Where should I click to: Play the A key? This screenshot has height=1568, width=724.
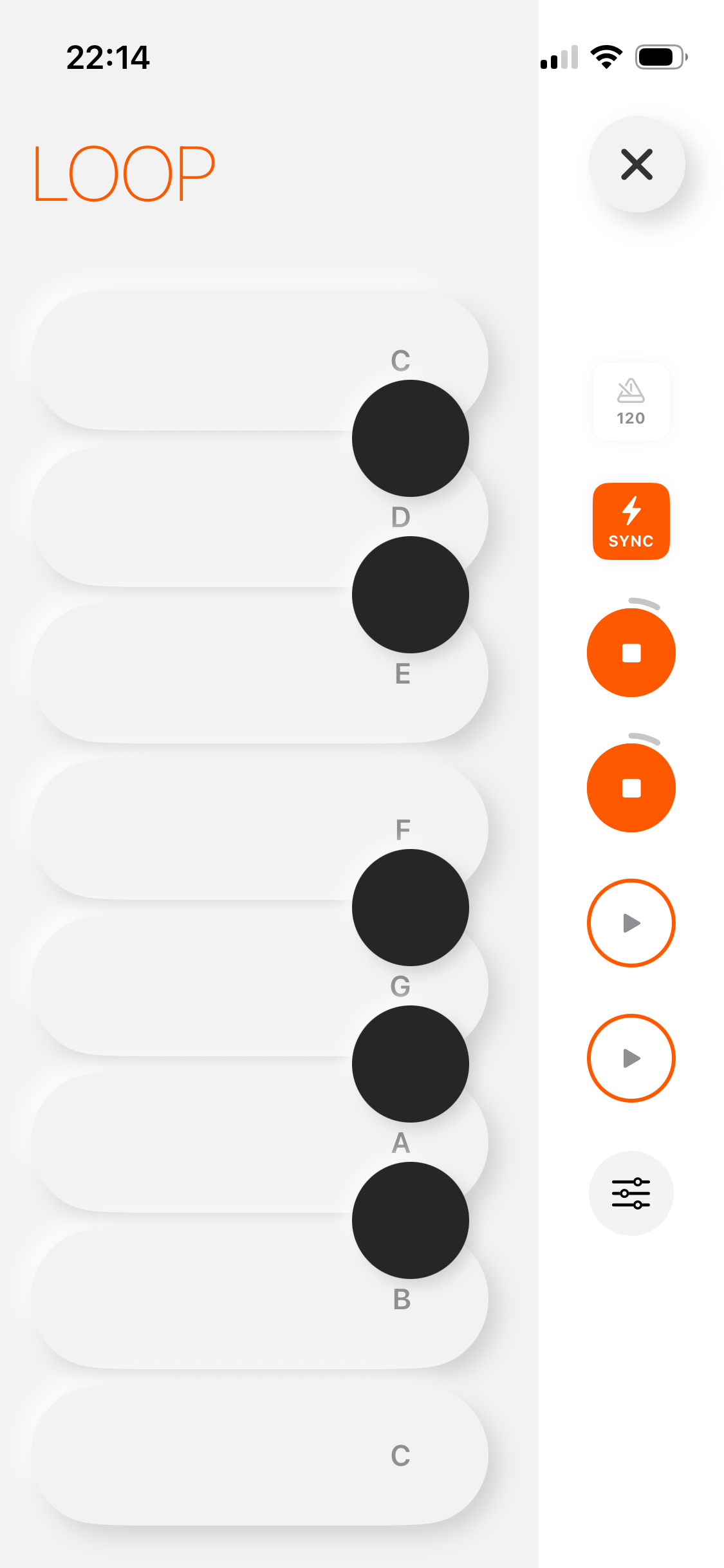193,1143
